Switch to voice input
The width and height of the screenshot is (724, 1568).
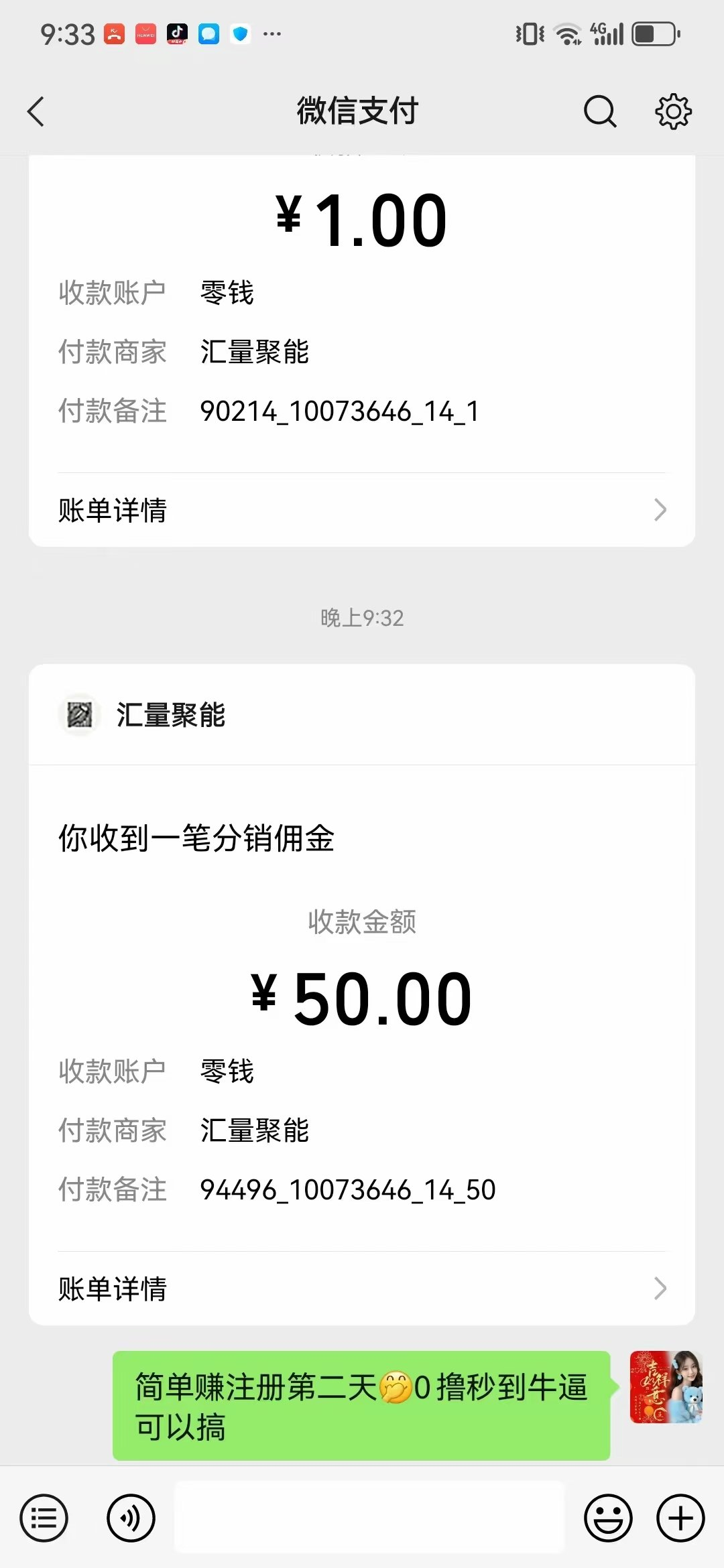point(131,1518)
